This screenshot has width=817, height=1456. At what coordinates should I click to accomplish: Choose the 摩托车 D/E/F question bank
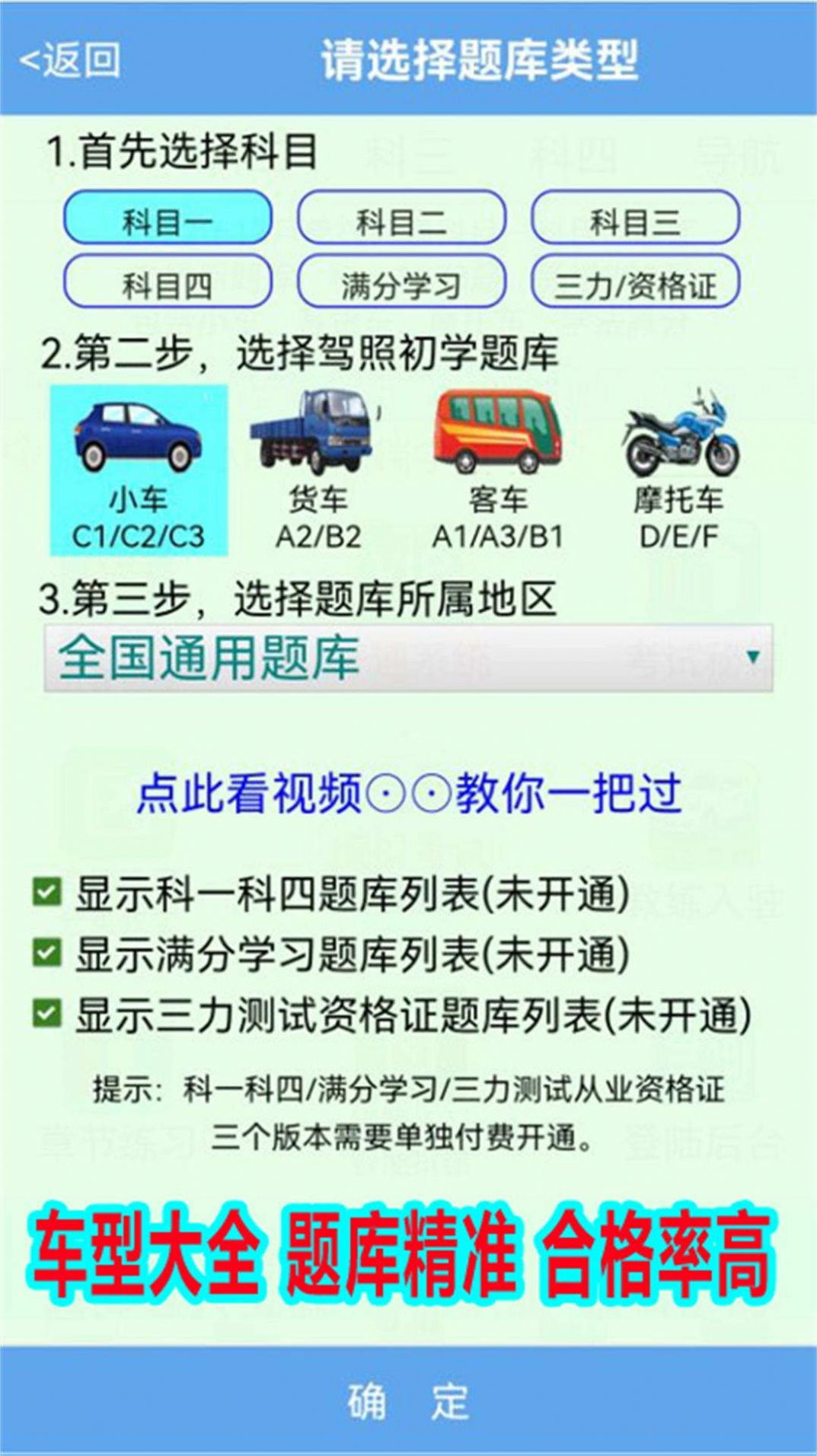678,470
